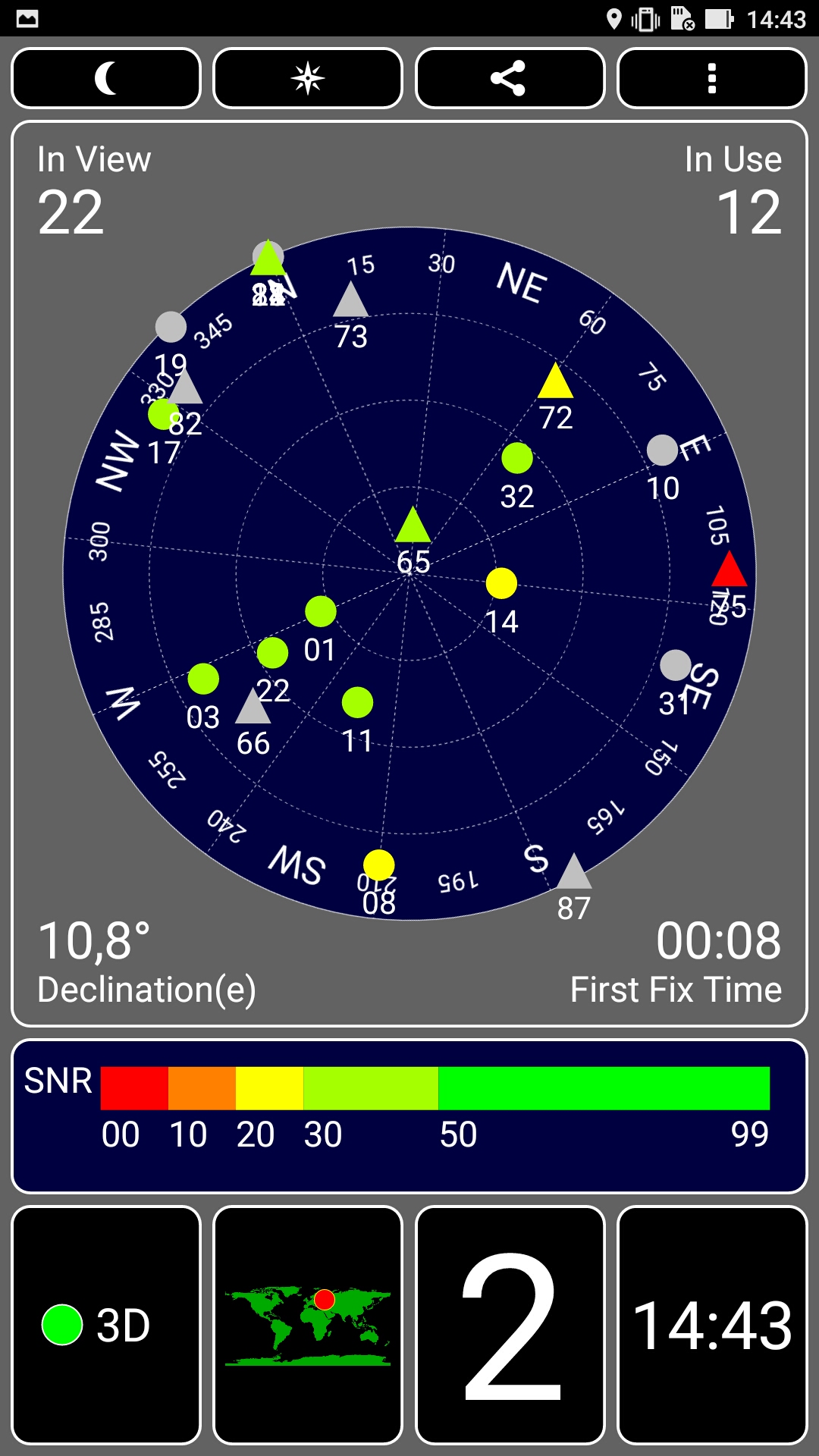Image resolution: width=819 pixels, height=1456 pixels.
Task: Open the 3D fix status tile
Action: tap(106, 1325)
